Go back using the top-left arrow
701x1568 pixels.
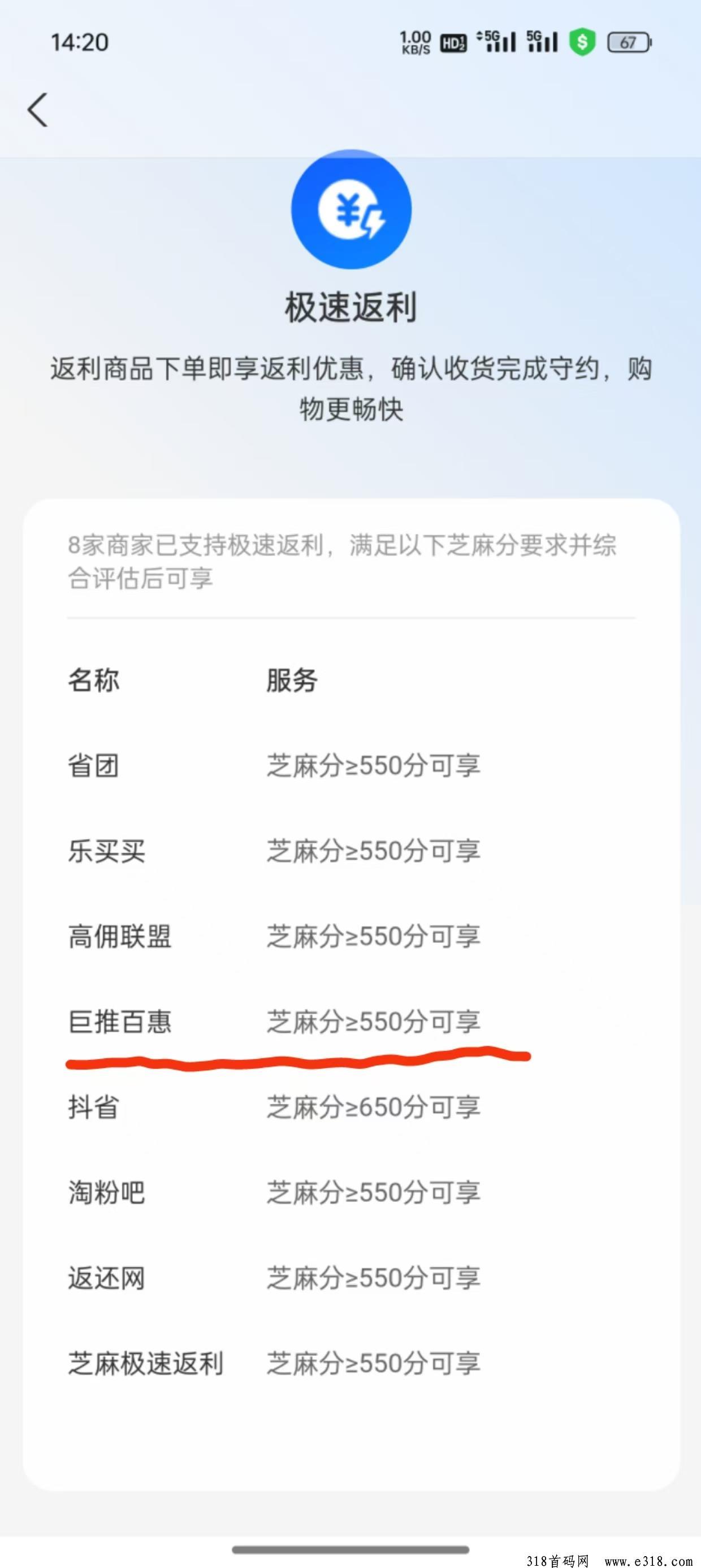coord(38,110)
